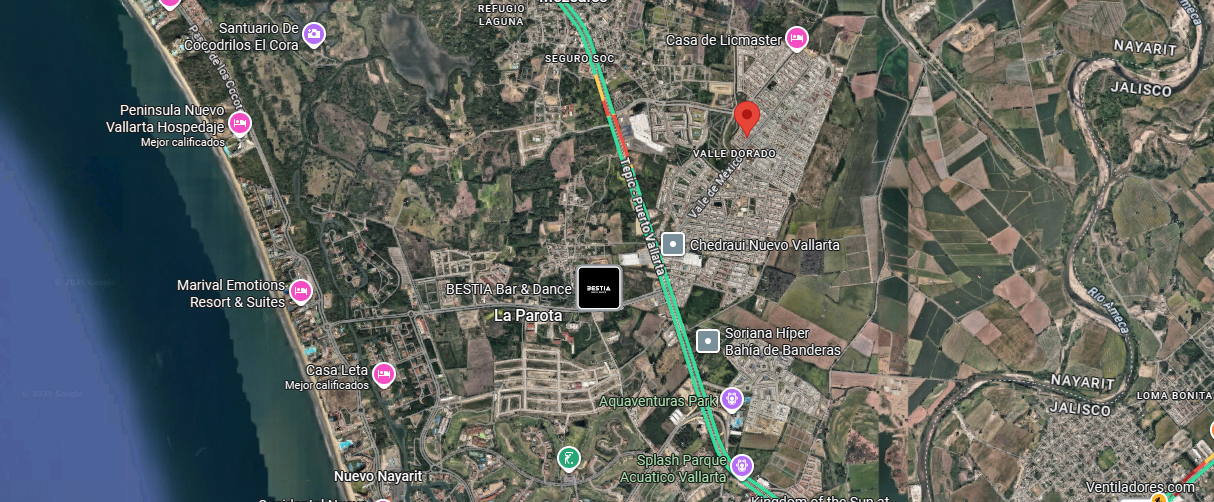Open the green golf course marker

(568, 458)
